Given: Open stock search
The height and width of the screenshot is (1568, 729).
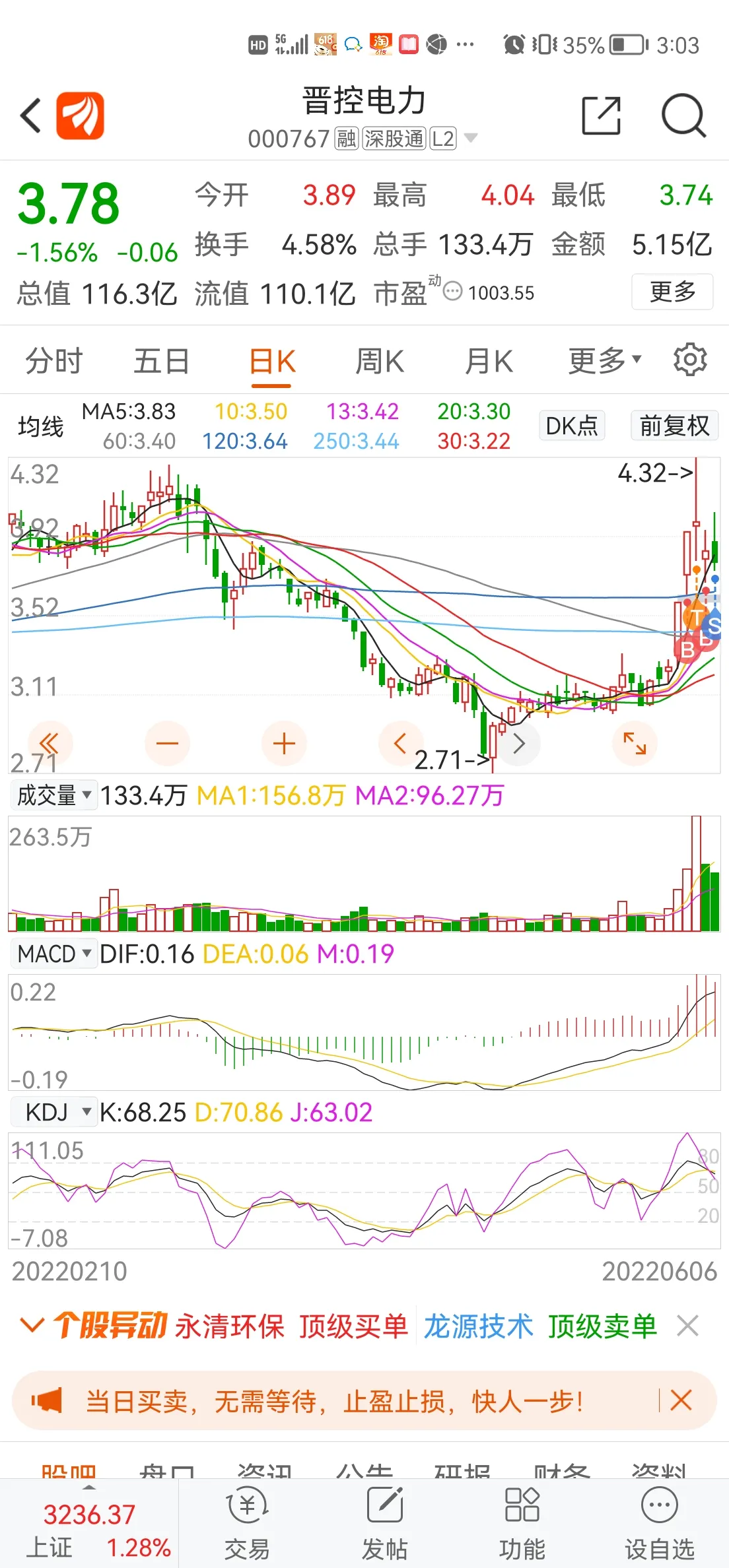Looking at the screenshot, I should pyautogui.click(x=683, y=116).
